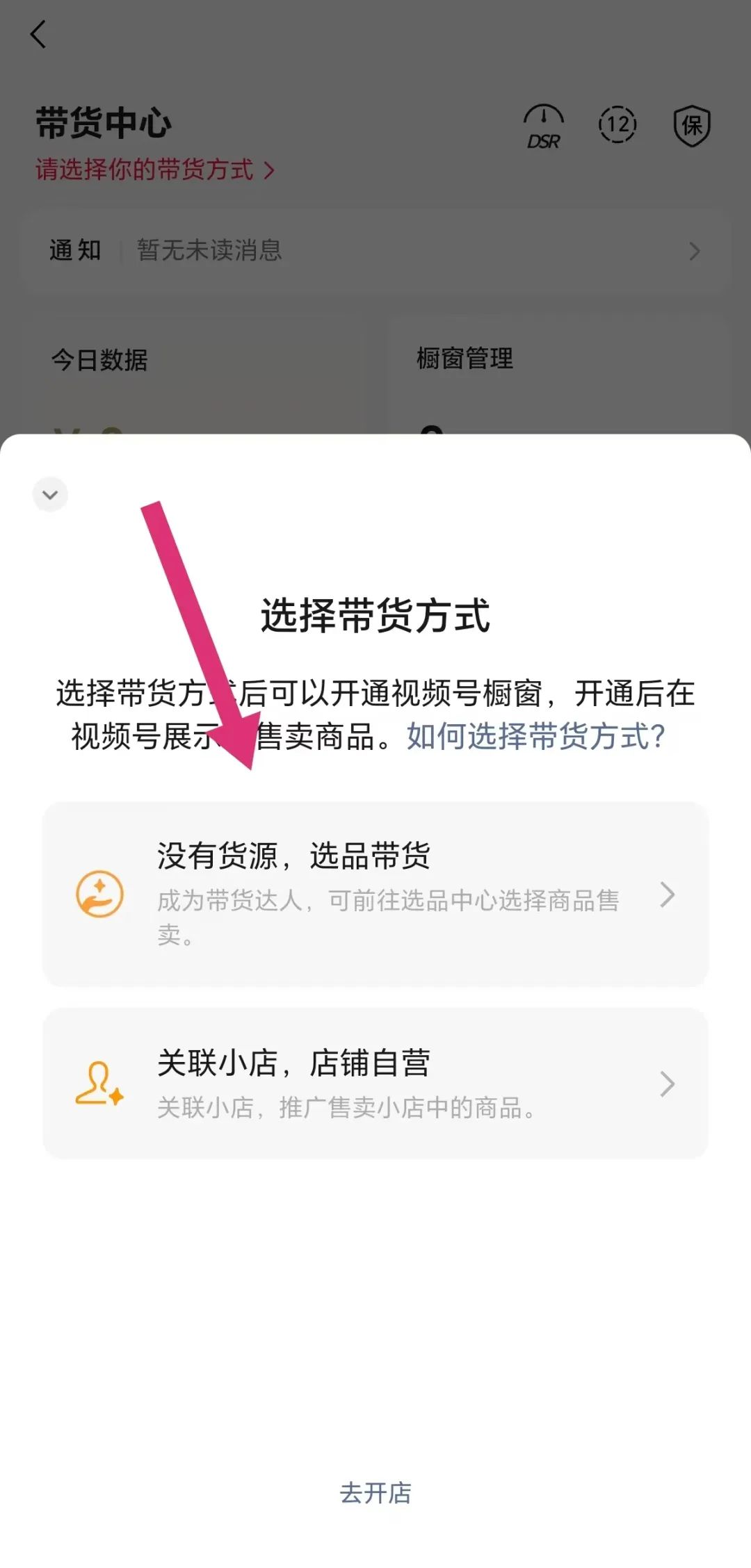This screenshot has width=751, height=1568.
Task: Open 如何选择带货方式? help link
Action: coord(536,736)
